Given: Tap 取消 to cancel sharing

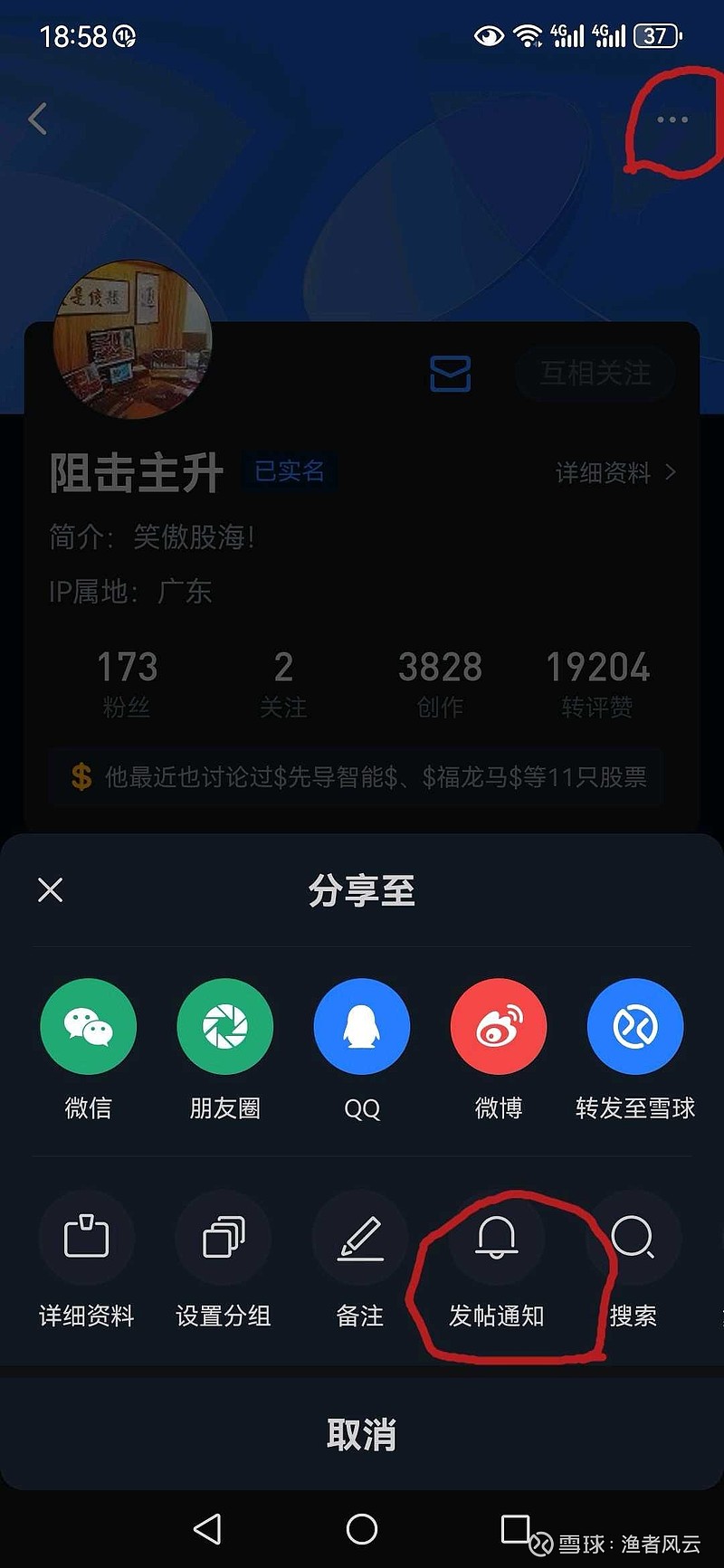Looking at the screenshot, I should click(362, 1435).
